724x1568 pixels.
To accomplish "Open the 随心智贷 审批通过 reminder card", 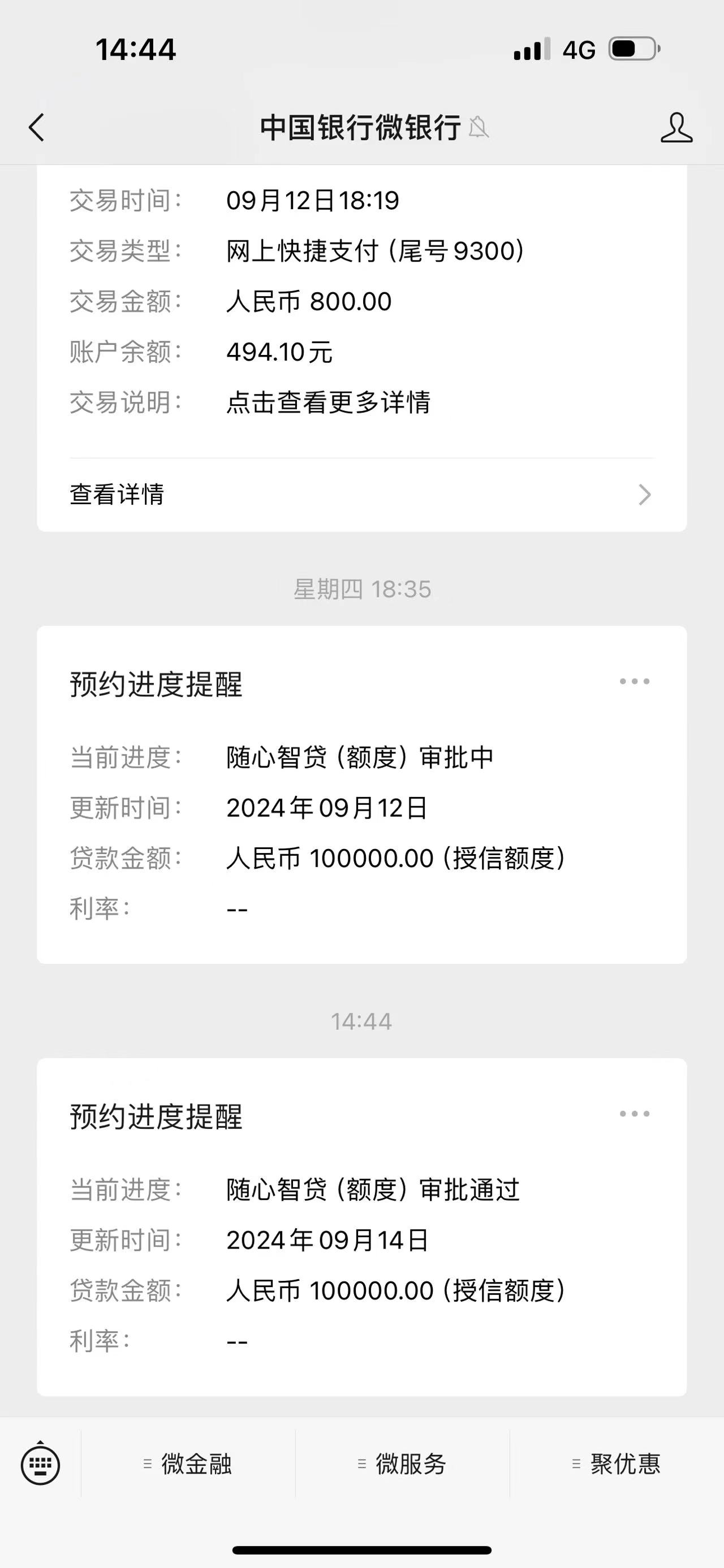I will (x=361, y=1227).
